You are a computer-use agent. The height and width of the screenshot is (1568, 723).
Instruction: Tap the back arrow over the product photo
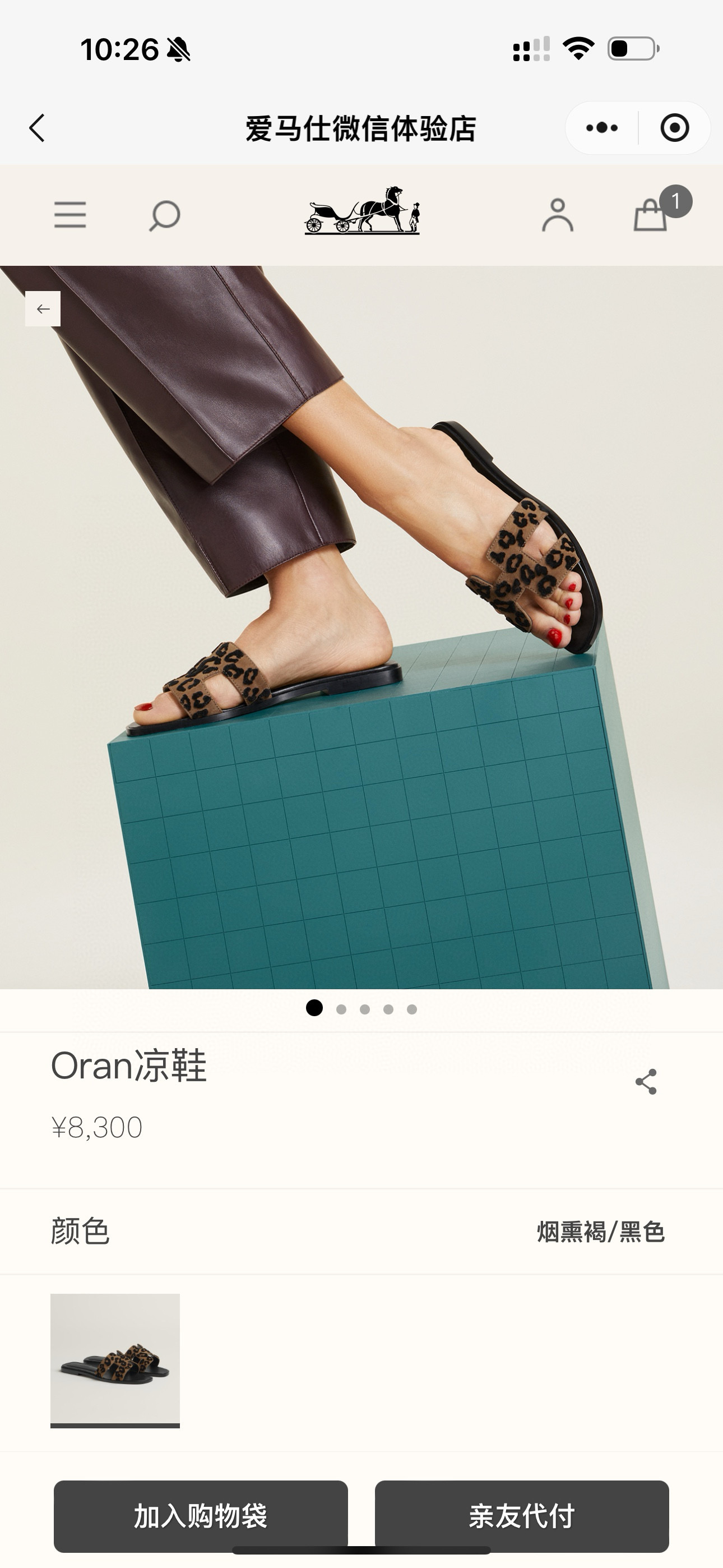[x=43, y=309]
